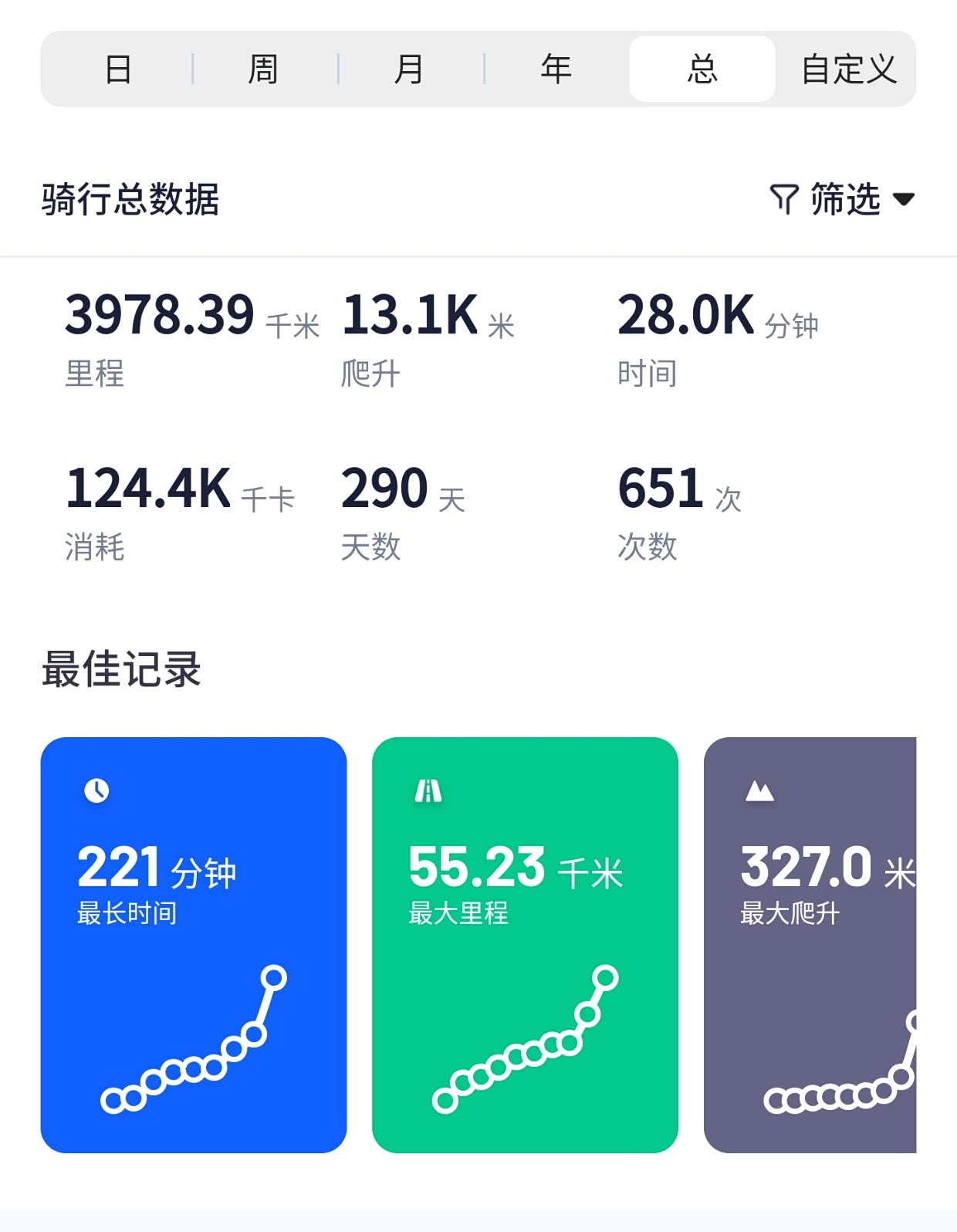Expand the 筛选 filter dropdown

843,199
